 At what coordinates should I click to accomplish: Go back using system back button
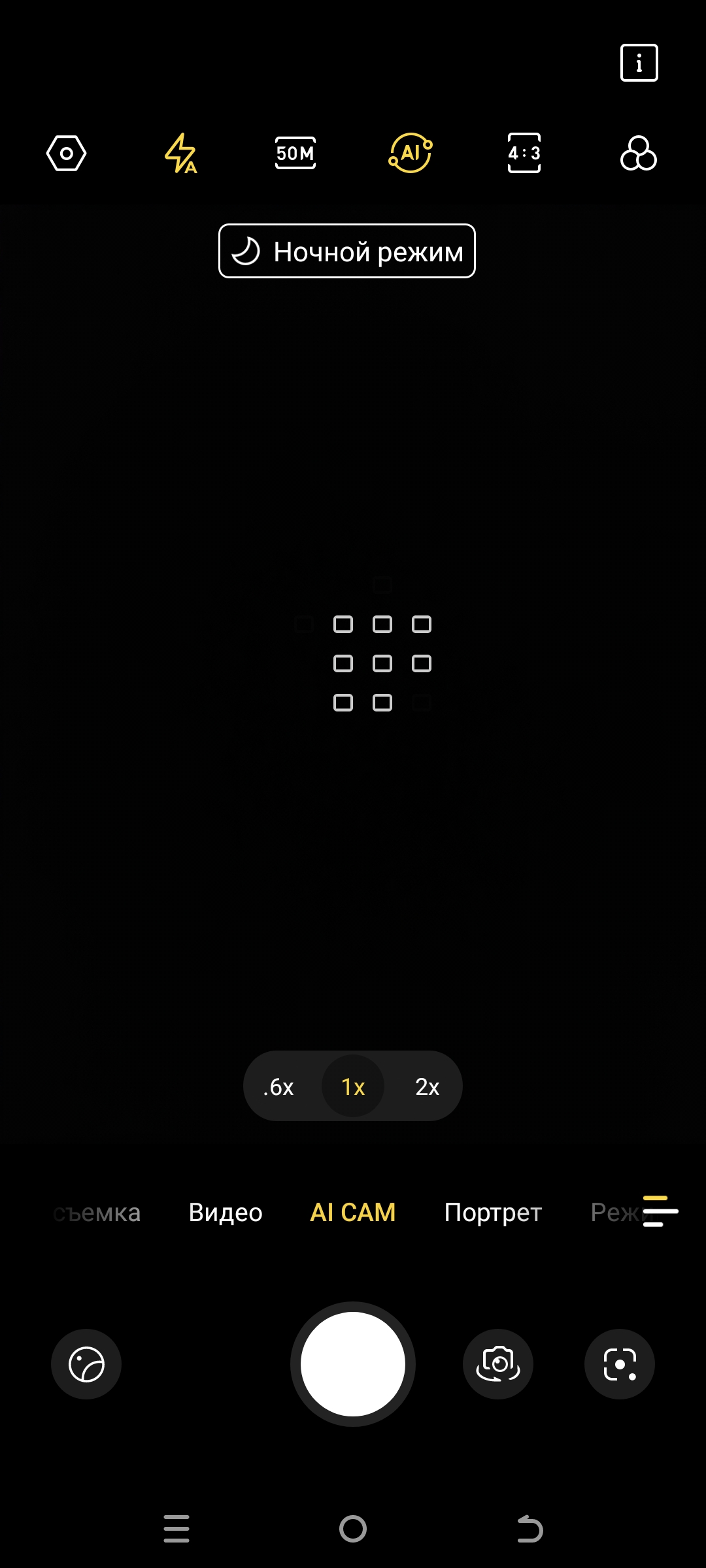click(x=529, y=1529)
